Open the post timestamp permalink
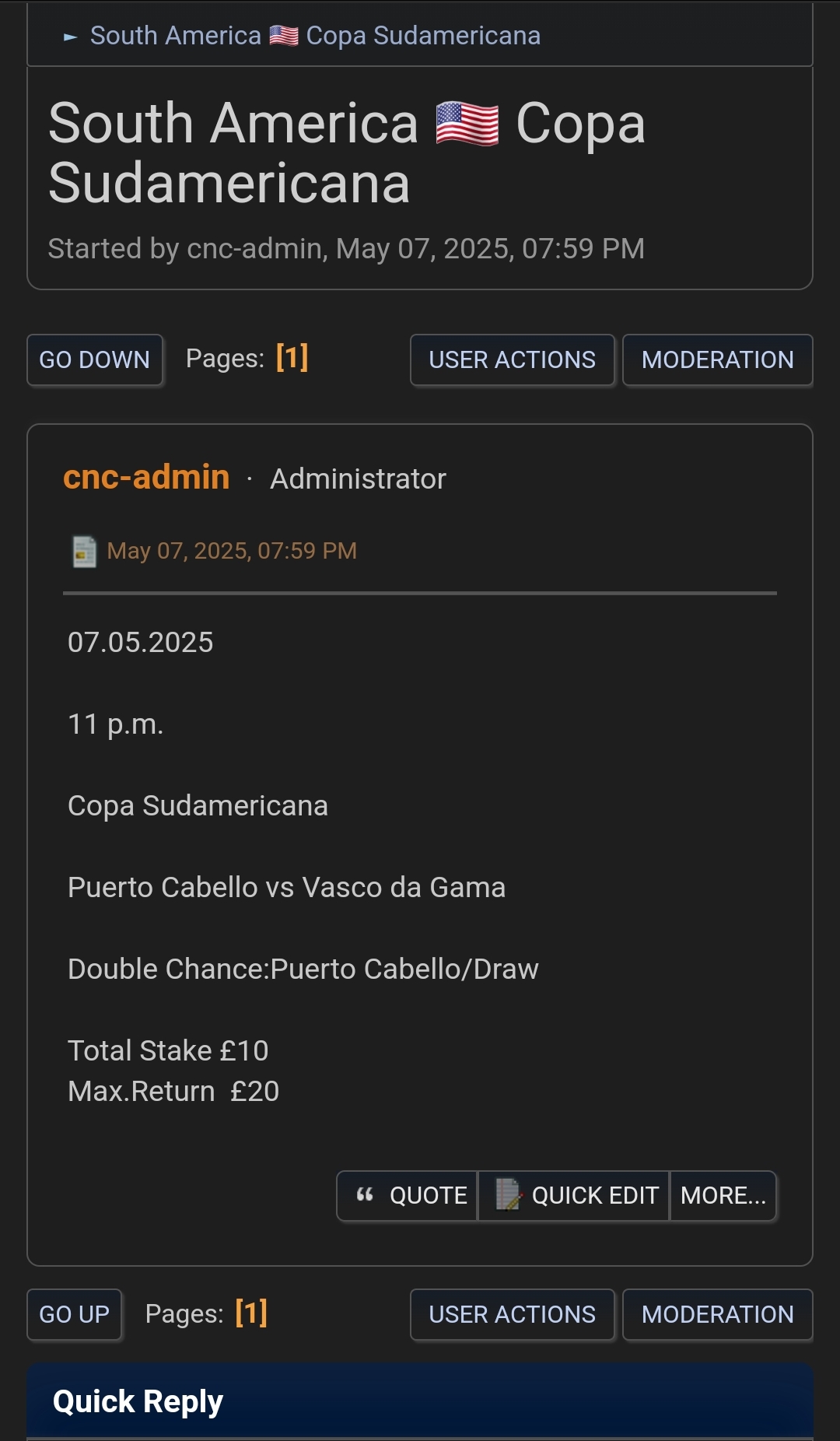 coord(232,551)
